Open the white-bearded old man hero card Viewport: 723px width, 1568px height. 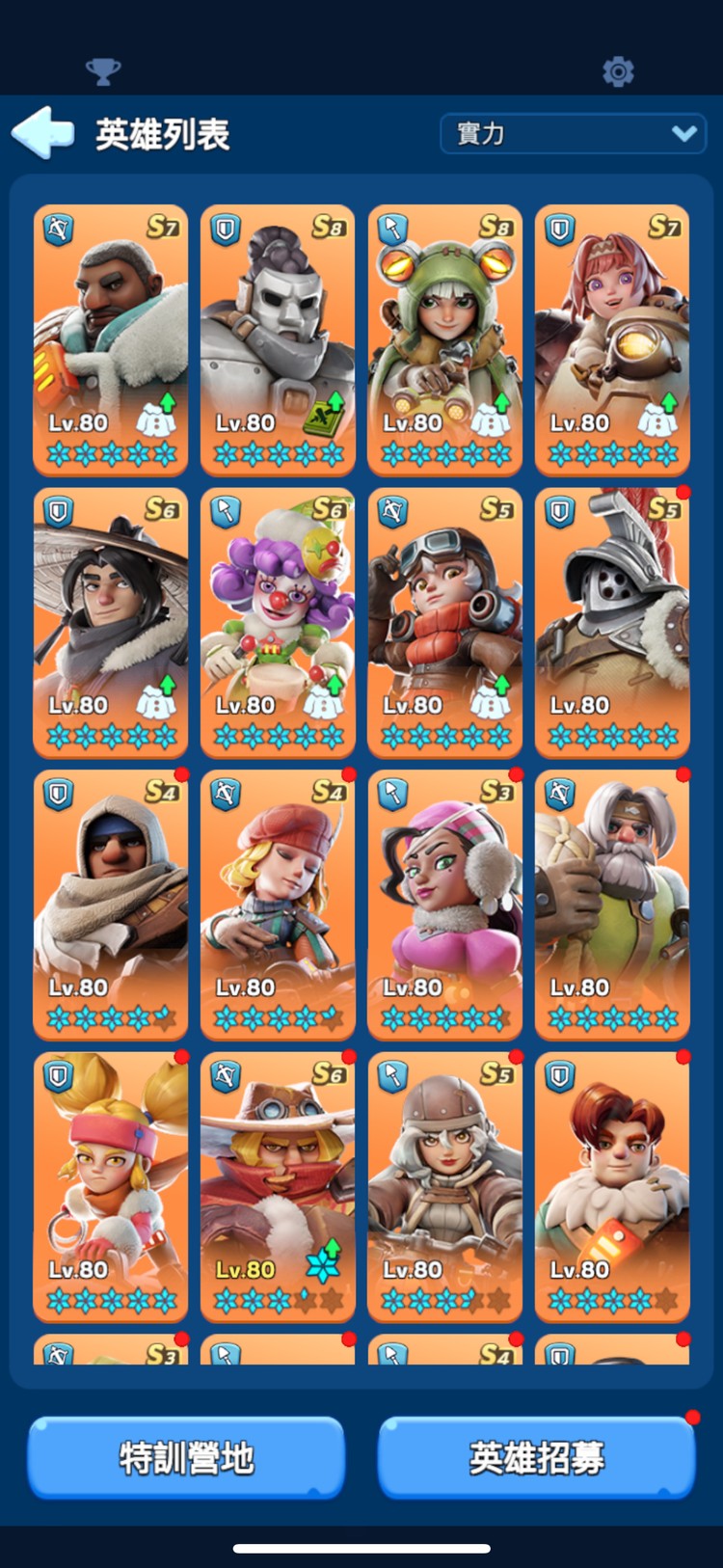click(612, 905)
